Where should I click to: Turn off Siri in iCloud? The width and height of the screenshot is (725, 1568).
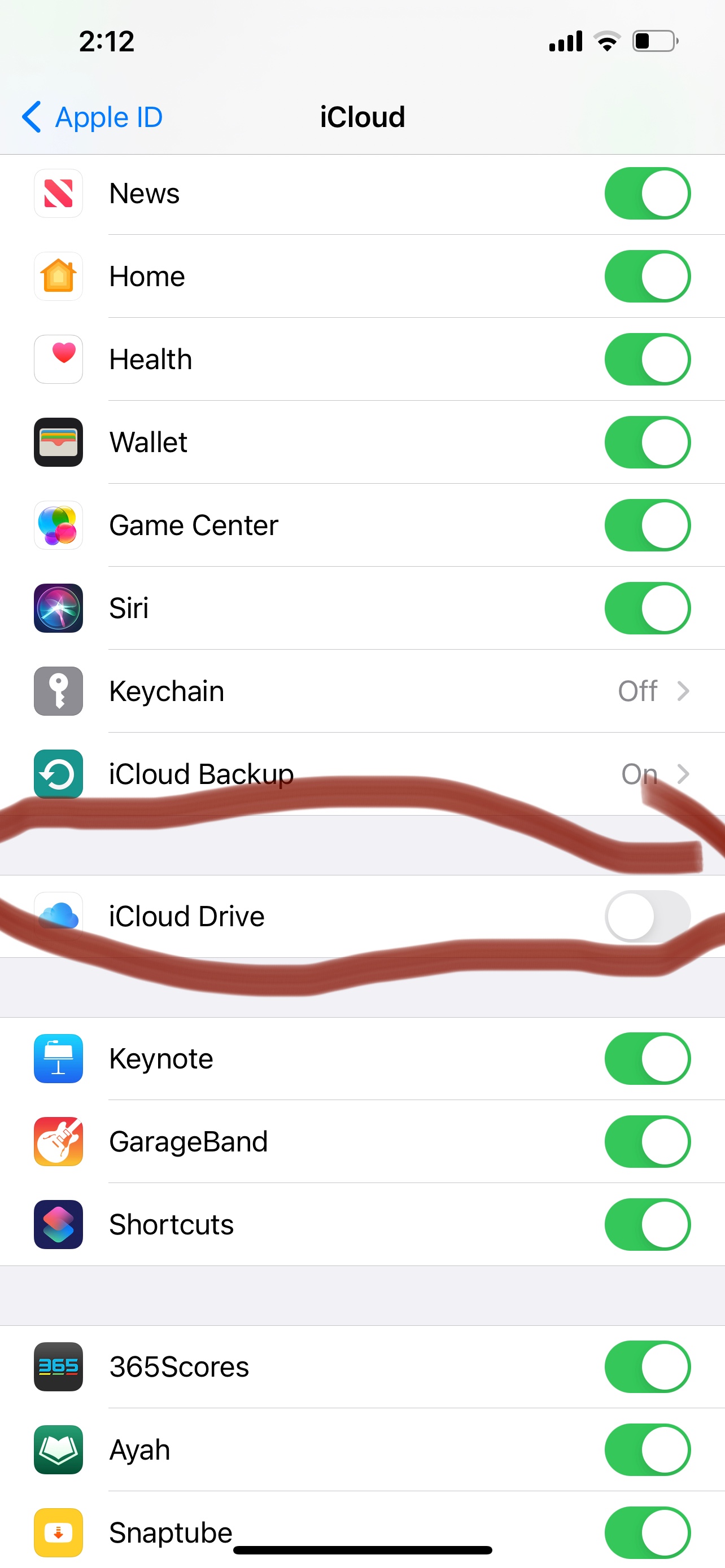click(x=647, y=608)
